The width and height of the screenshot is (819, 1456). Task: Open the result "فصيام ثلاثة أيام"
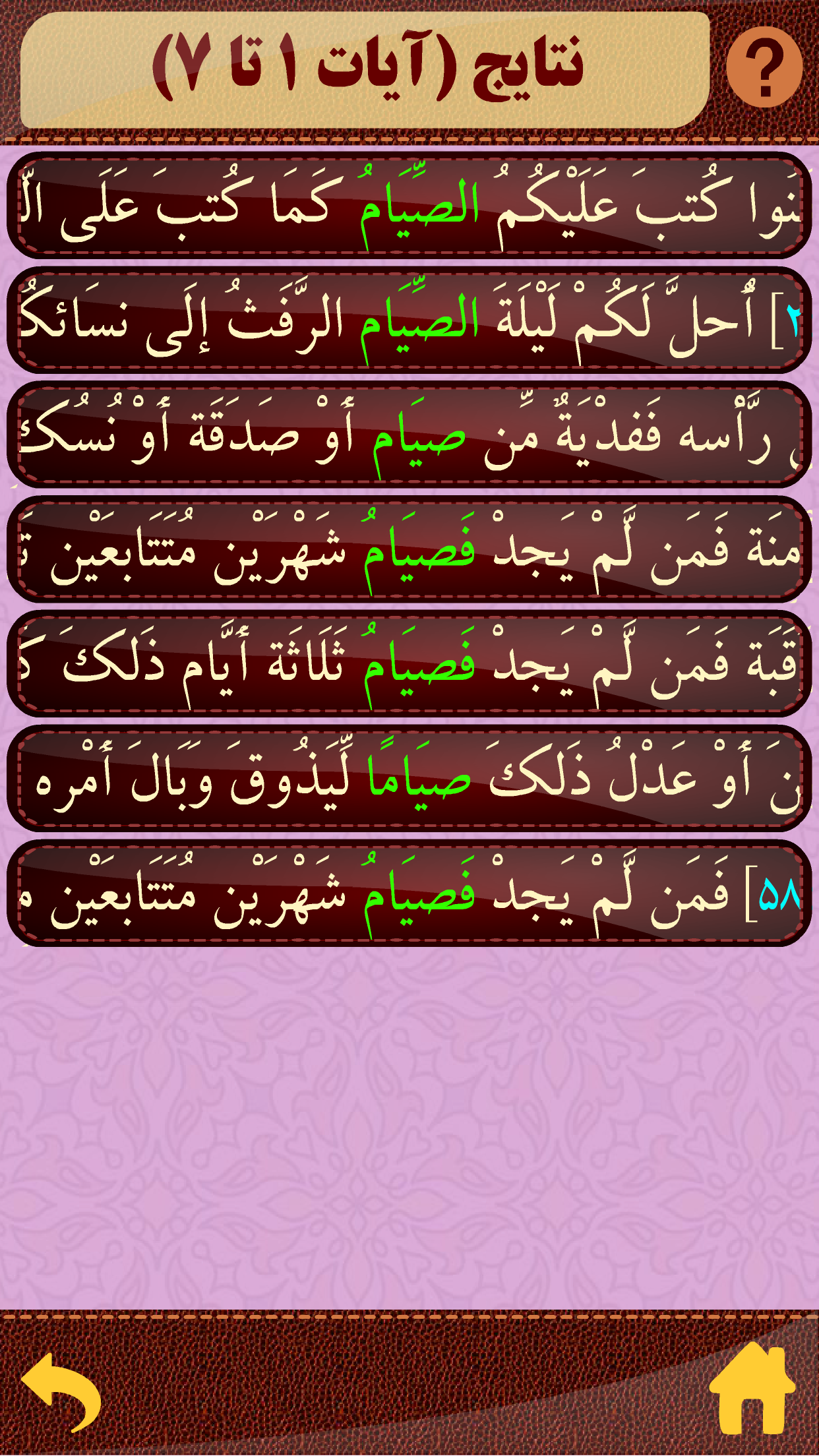pos(409,664)
